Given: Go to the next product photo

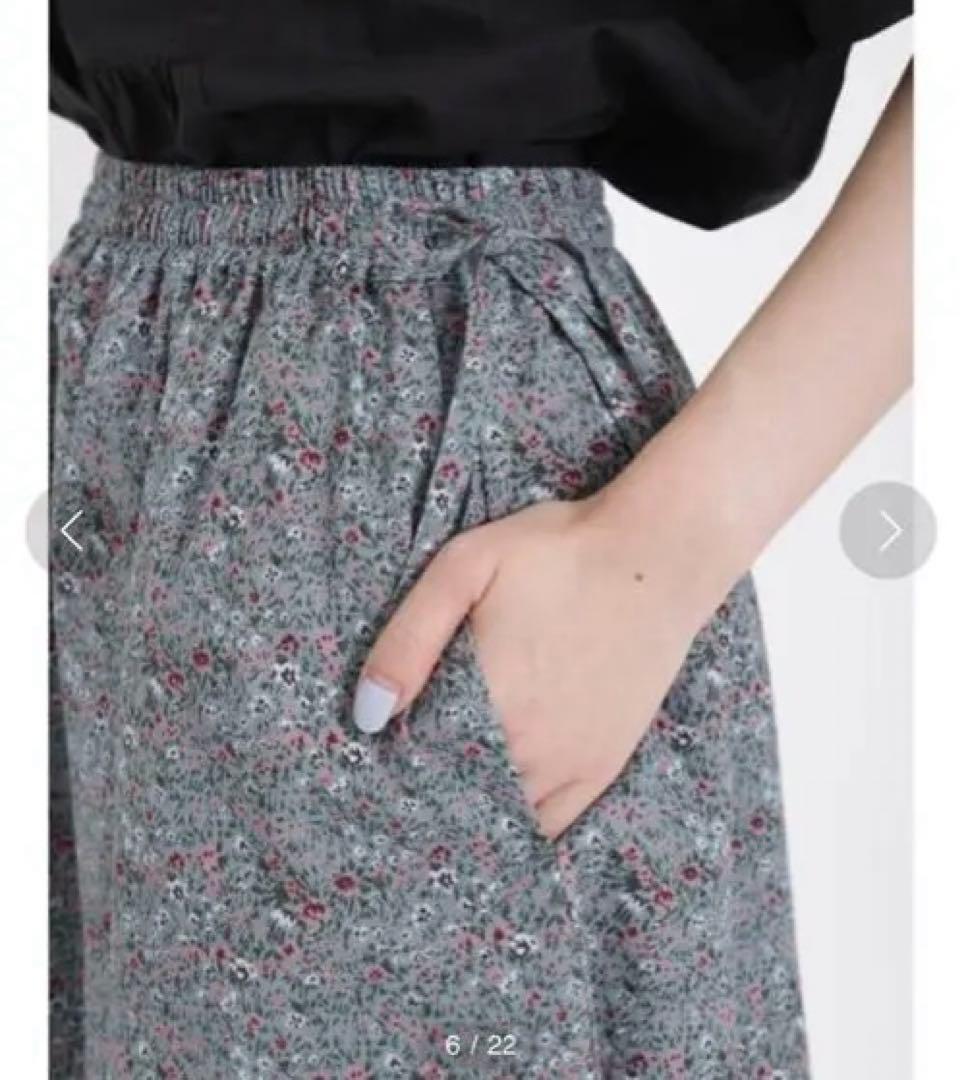Looking at the screenshot, I should [888, 530].
